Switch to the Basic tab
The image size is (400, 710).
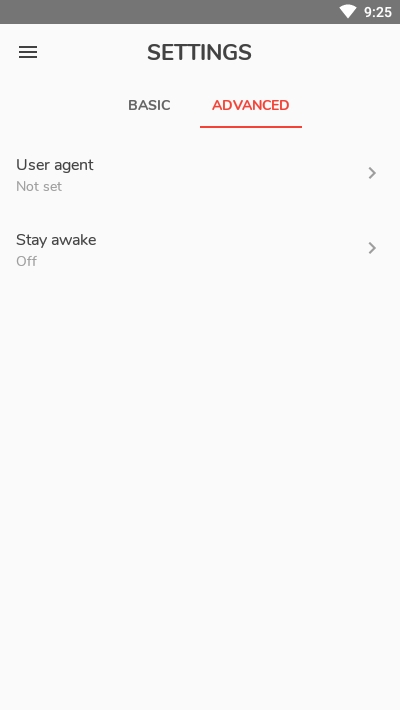click(x=149, y=105)
